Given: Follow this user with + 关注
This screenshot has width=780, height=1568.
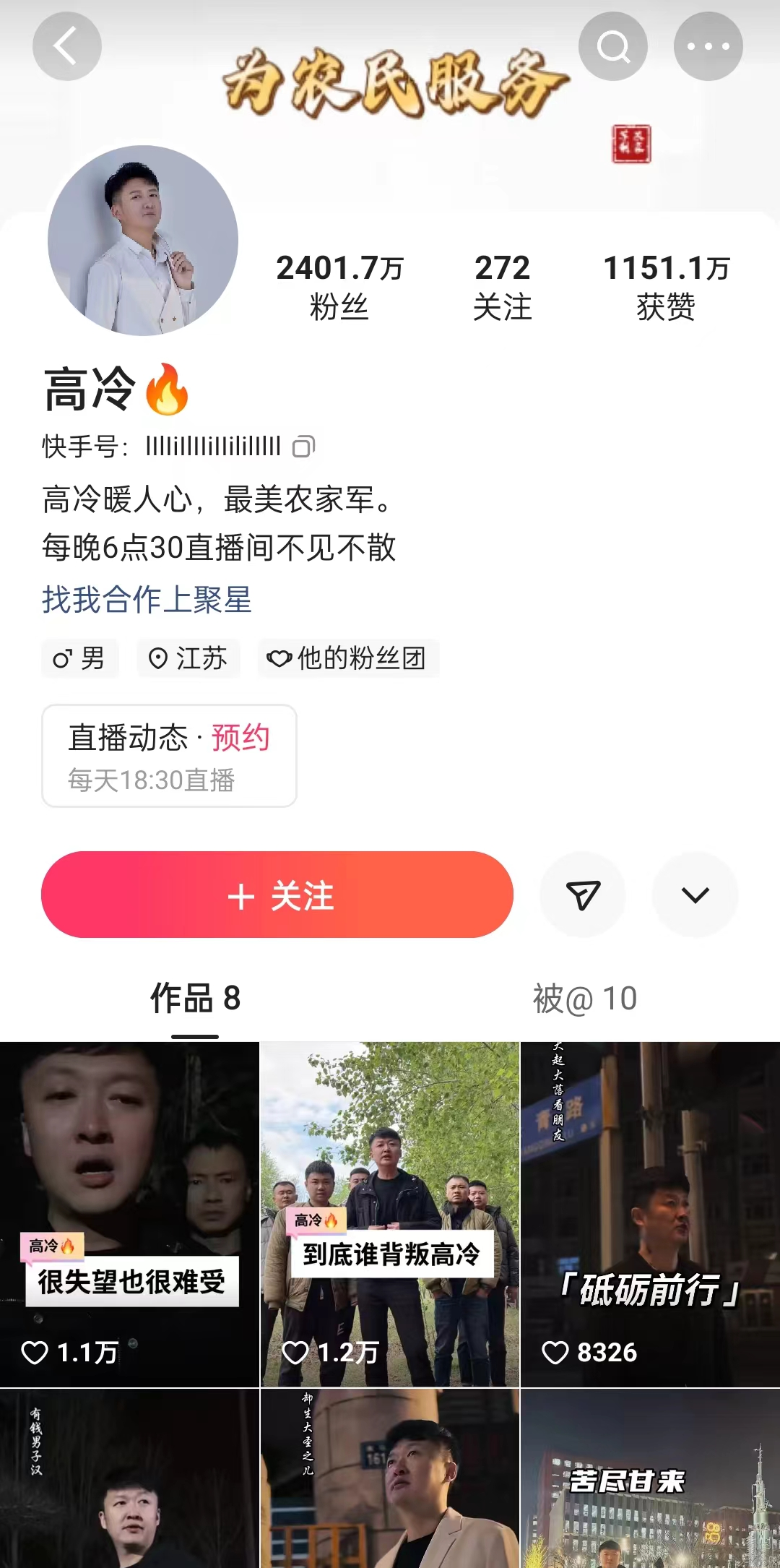Looking at the screenshot, I should click(x=277, y=895).
